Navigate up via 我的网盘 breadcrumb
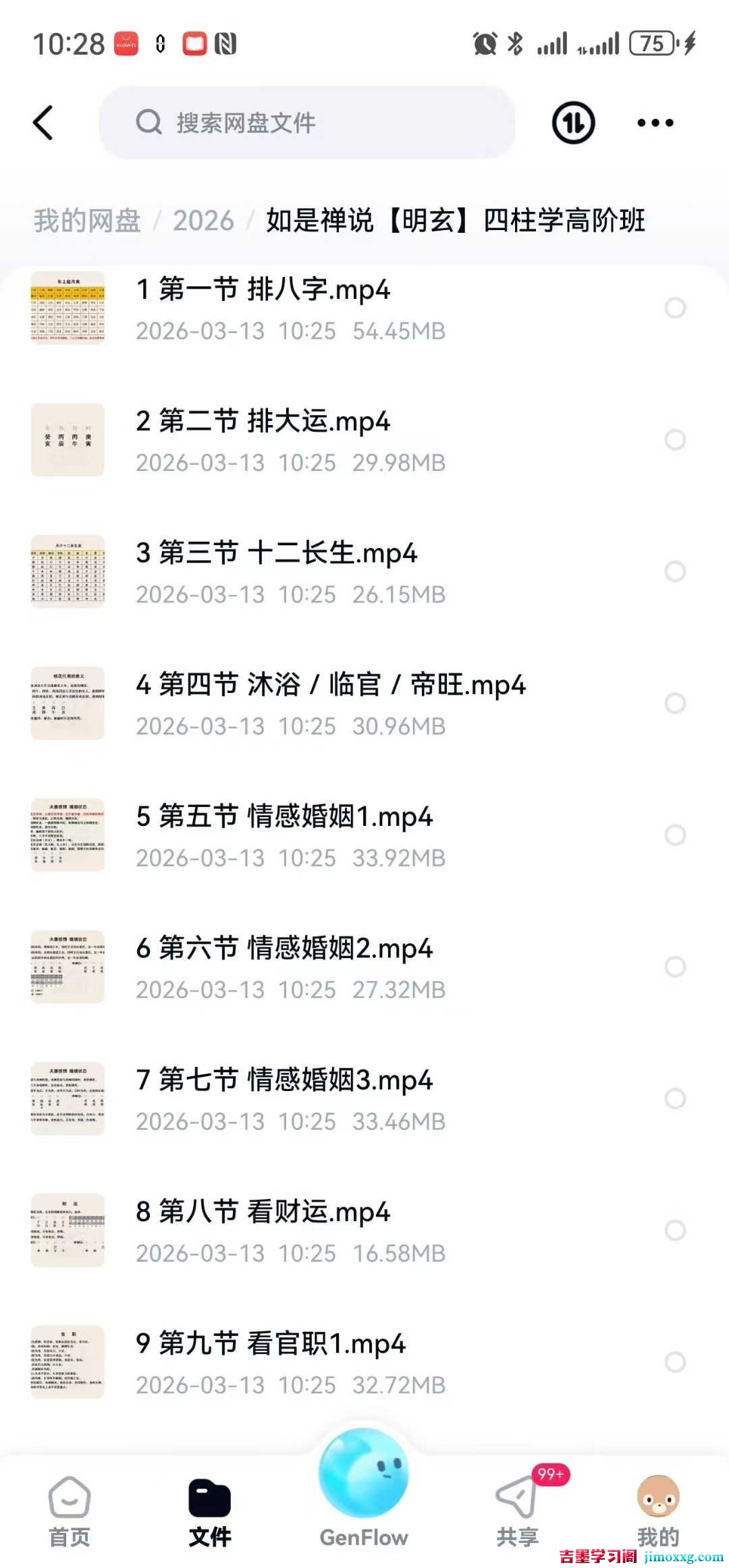The height and width of the screenshot is (1568, 729). (x=86, y=221)
